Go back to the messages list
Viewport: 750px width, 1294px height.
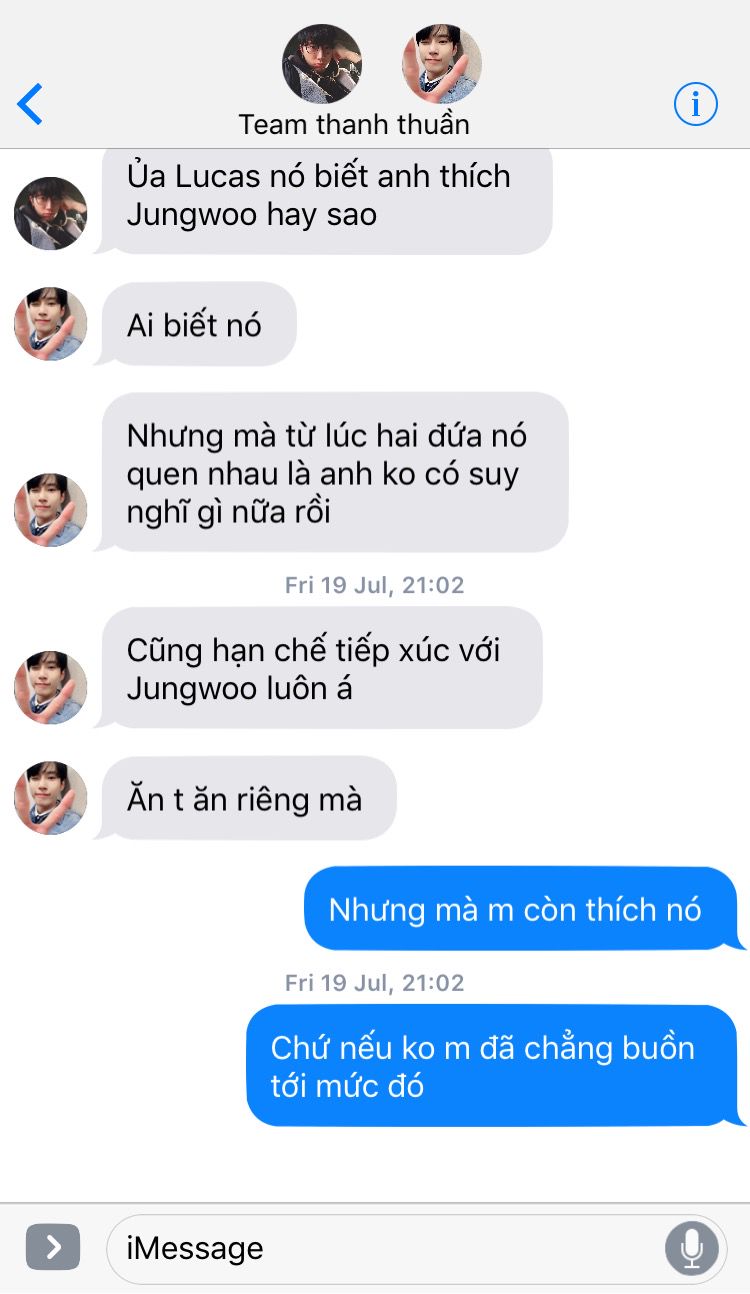[31, 104]
